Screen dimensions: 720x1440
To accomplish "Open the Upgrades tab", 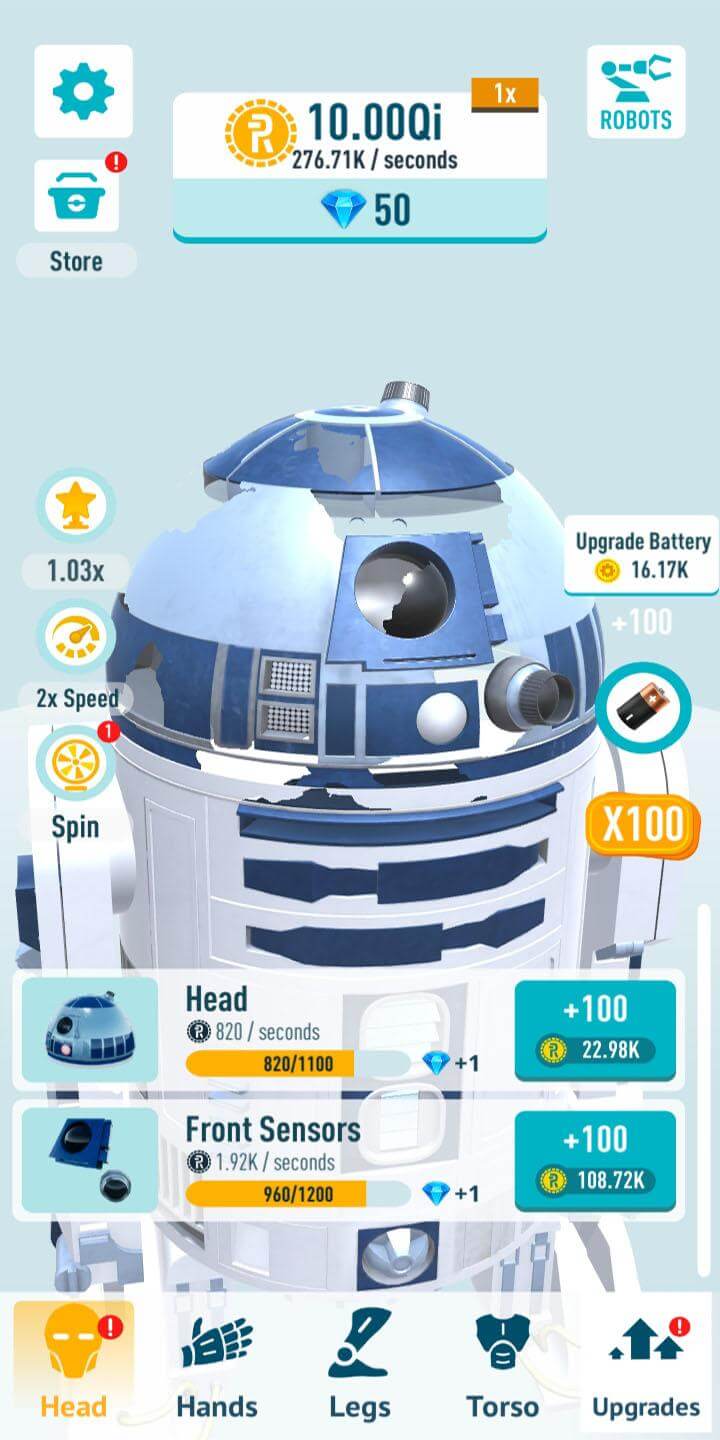I will click(x=646, y=1367).
